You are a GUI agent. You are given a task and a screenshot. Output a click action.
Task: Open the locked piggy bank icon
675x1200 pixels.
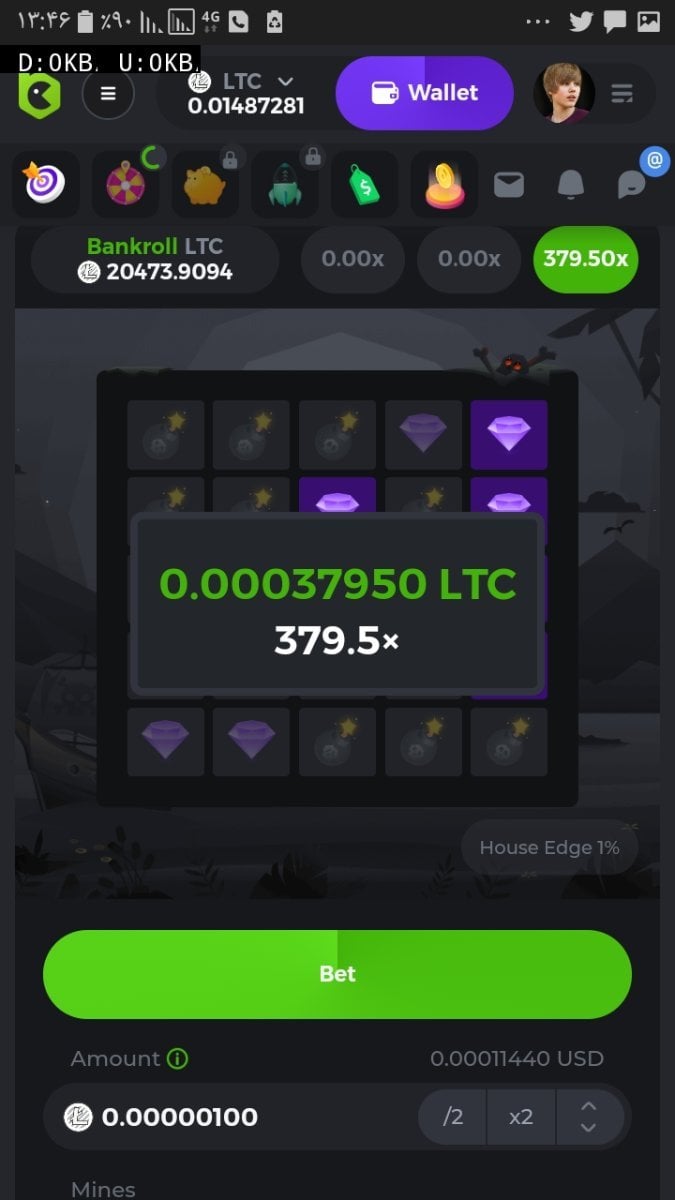tap(205, 185)
